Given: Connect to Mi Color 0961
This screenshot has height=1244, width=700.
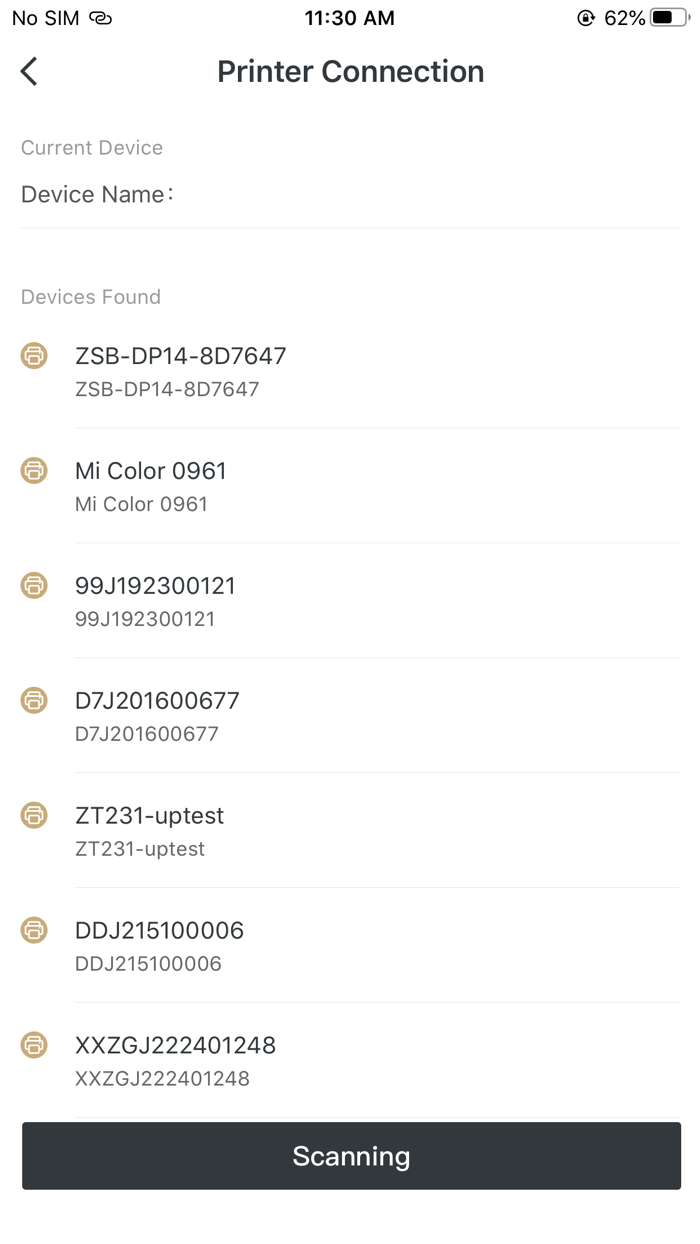Looking at the screenshot, I should pyautogui.click(x=150, y=486).
